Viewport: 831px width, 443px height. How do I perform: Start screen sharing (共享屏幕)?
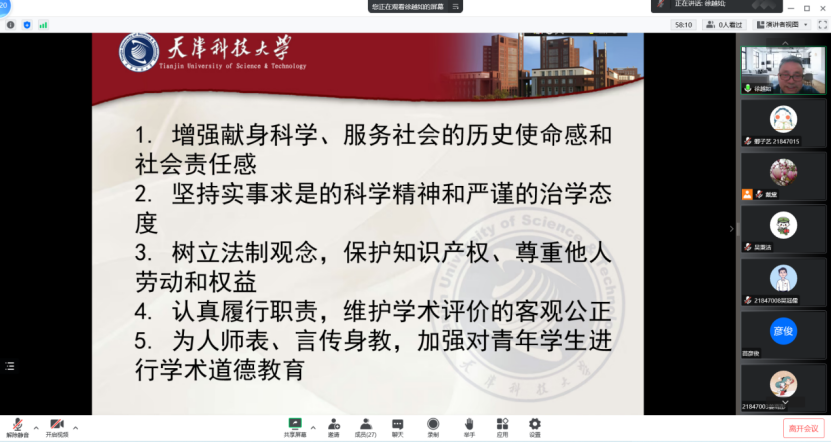tap(295, 427)
